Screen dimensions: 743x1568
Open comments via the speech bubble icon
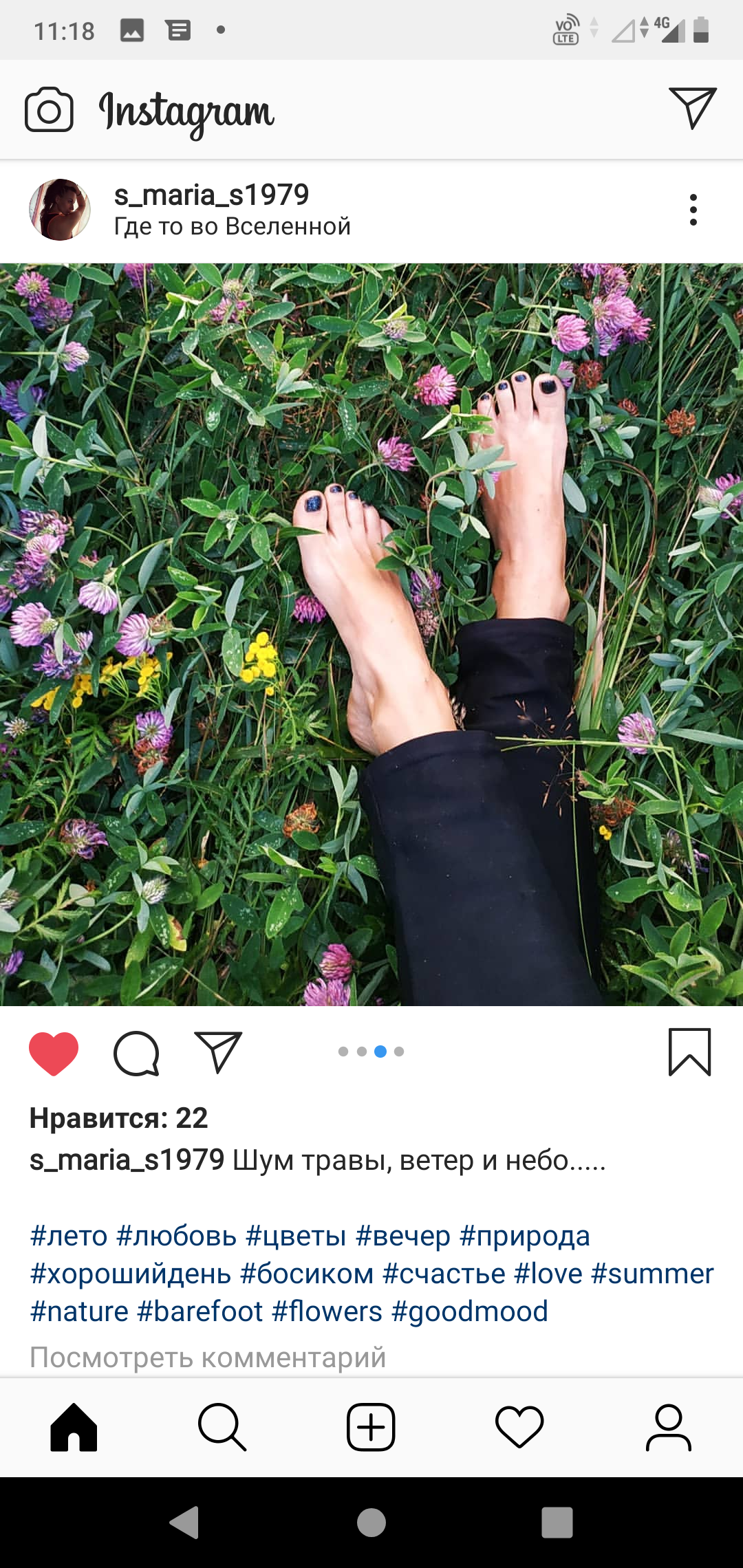(x=136, y=1053)
